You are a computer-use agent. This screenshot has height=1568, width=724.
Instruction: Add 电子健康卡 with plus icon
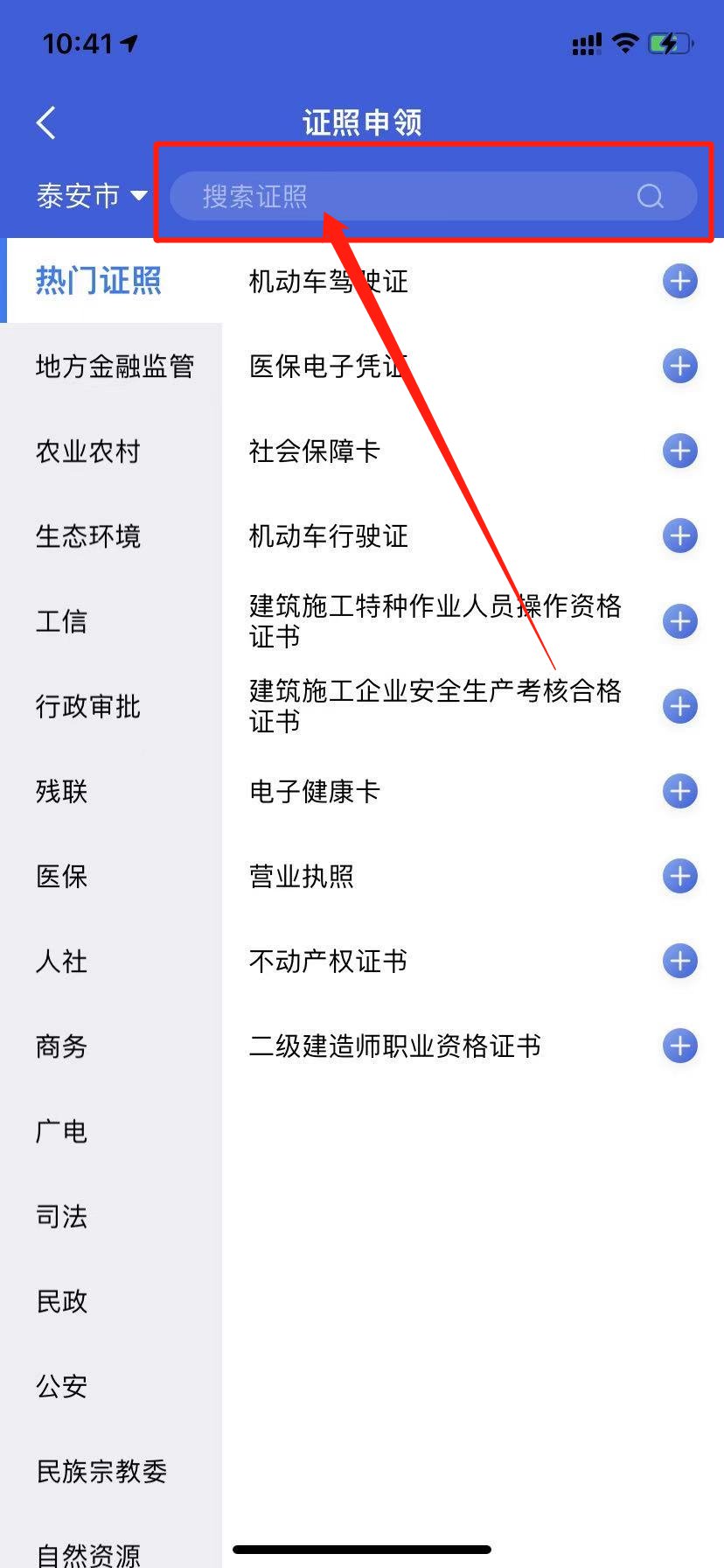coord(679,791)
